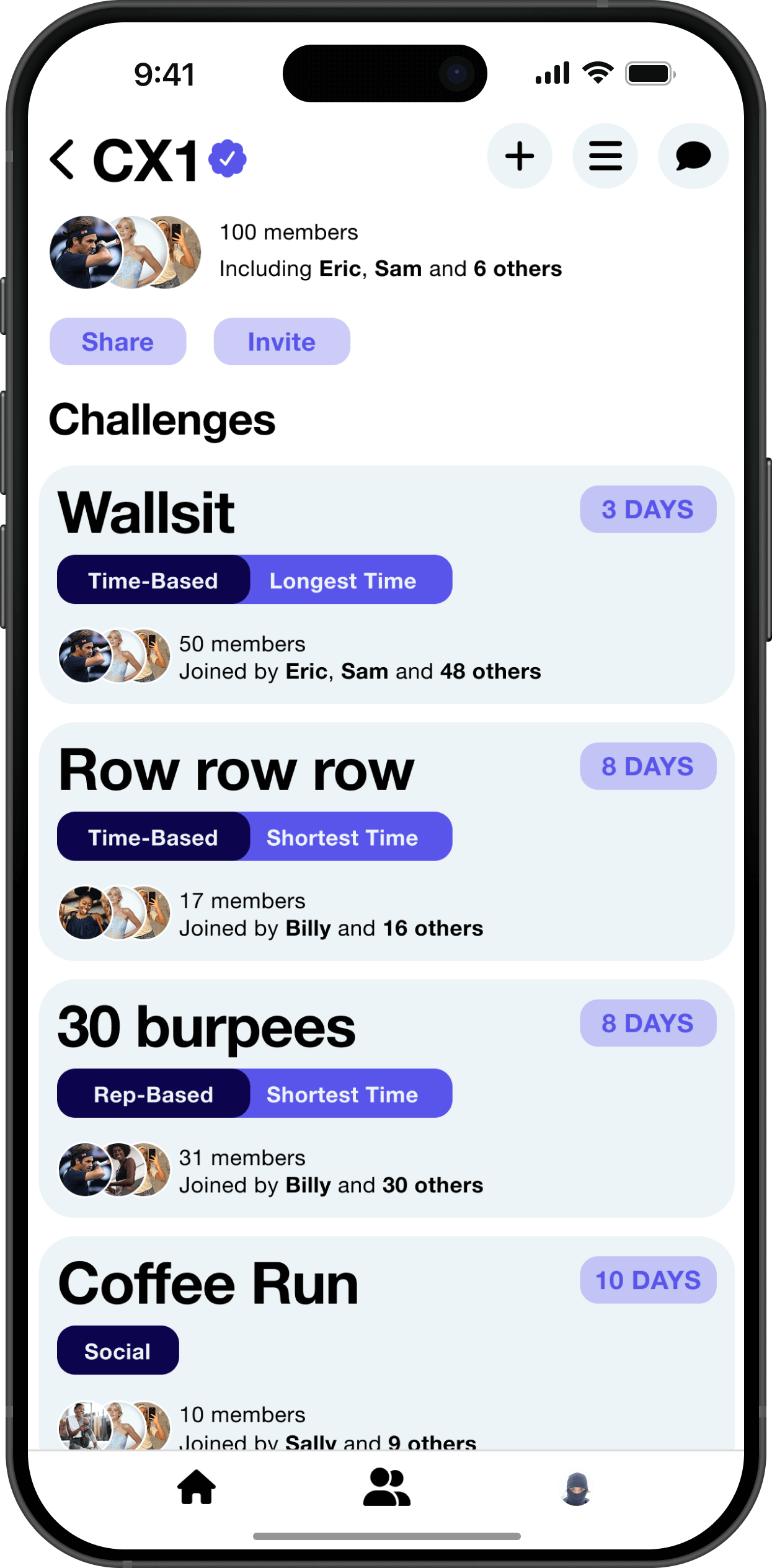Go back from the CX1 group
772x1568 pixels.
[x=63, y=160]
